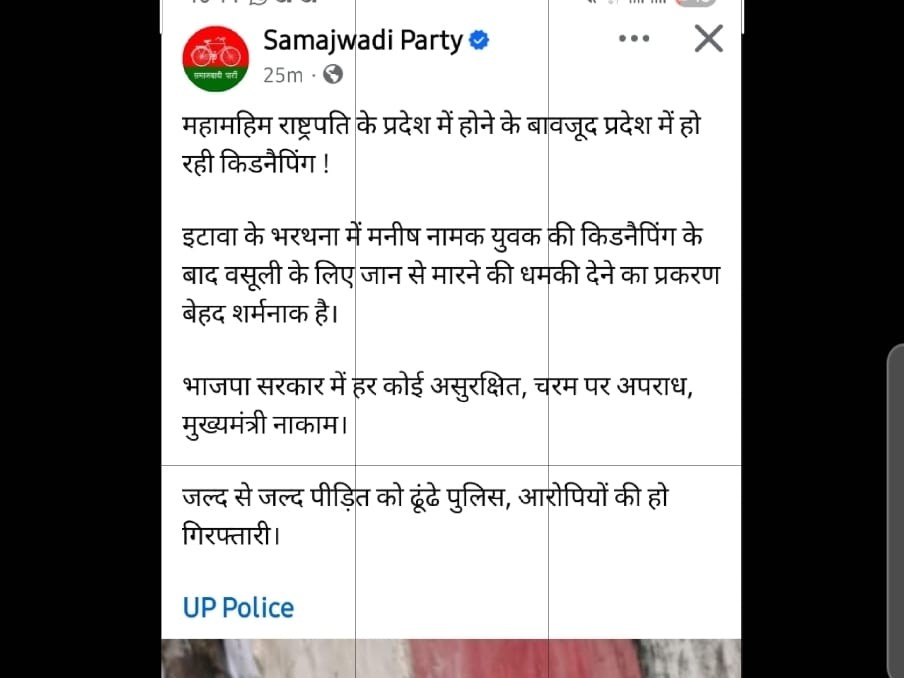Open the UP Police tagged link
The image size is (904, 678).
pos(238,607)
